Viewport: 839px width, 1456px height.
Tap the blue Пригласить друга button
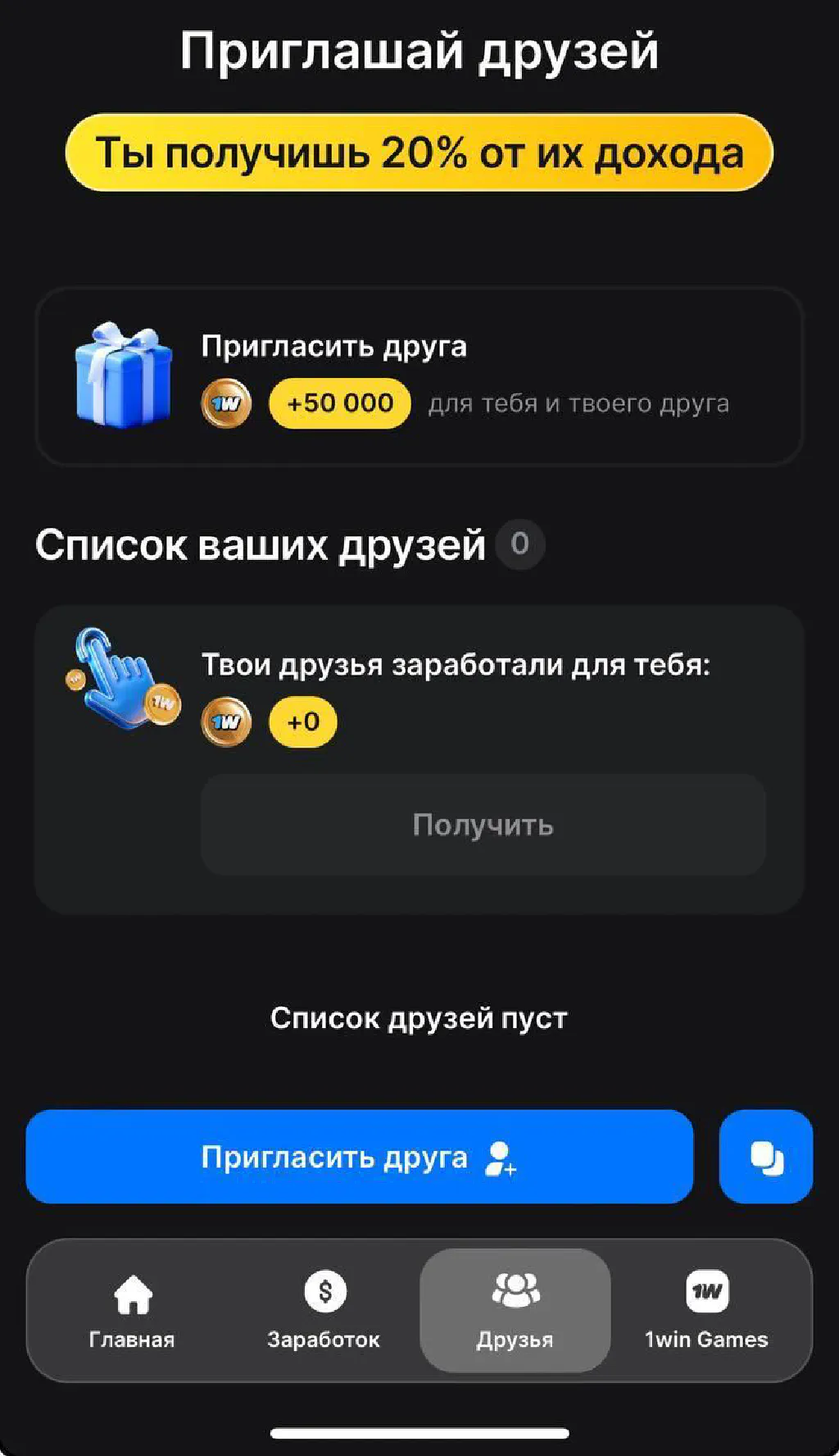tap(359, 1157)
